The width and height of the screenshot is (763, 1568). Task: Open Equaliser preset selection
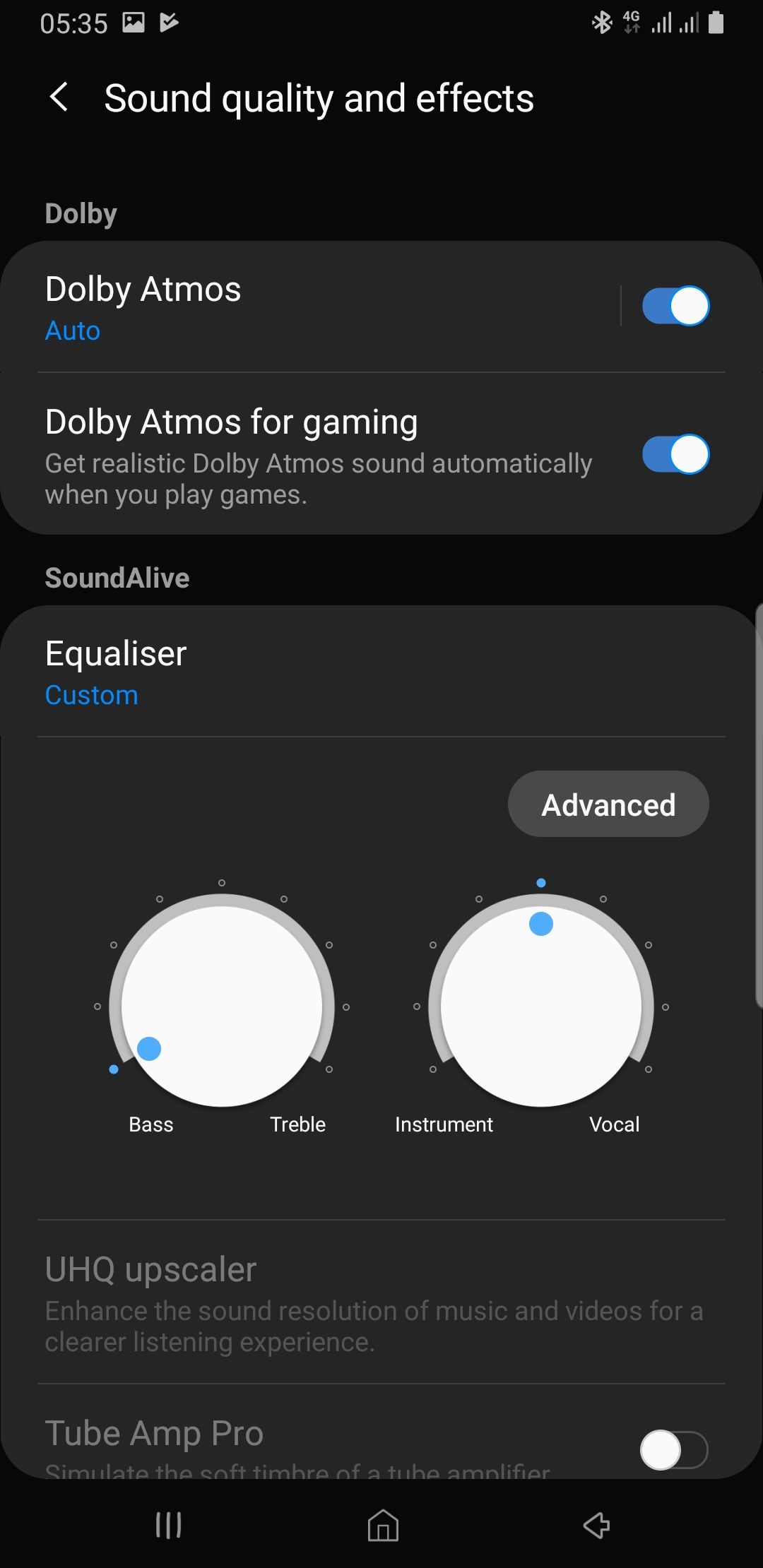(283, 672)
